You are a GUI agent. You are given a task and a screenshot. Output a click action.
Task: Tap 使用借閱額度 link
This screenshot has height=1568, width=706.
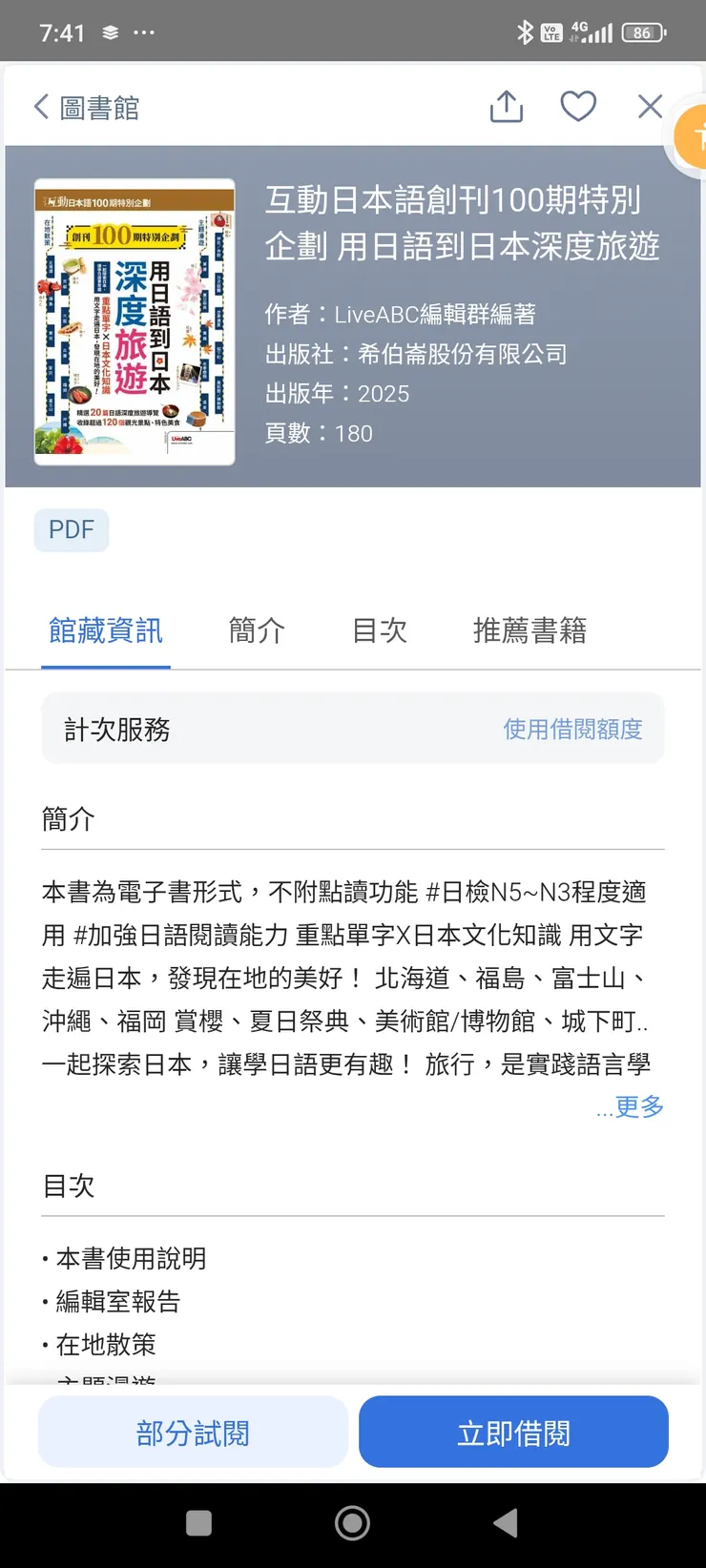click(572, 730)
